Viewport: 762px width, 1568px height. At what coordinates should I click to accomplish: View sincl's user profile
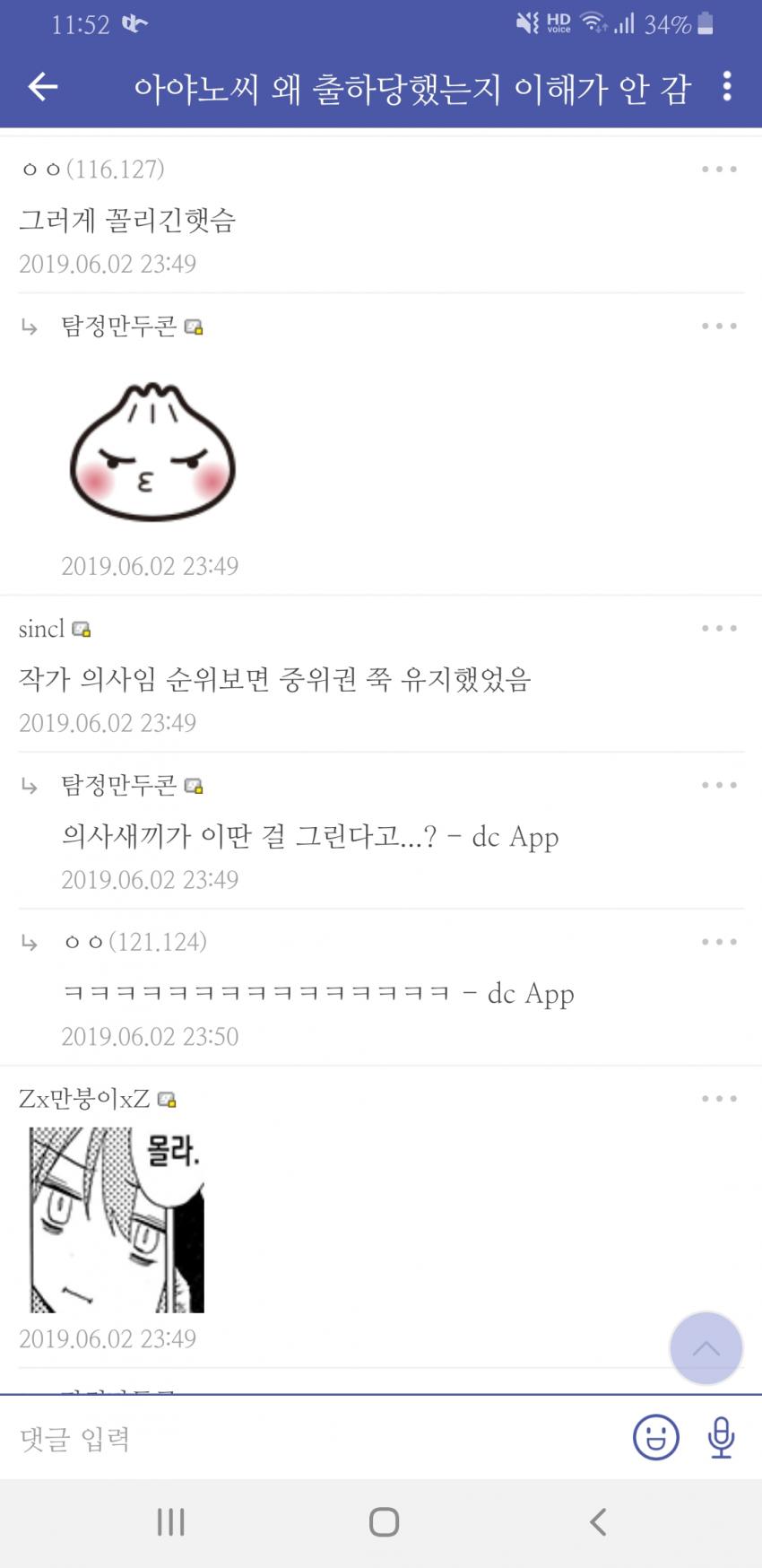42,629
